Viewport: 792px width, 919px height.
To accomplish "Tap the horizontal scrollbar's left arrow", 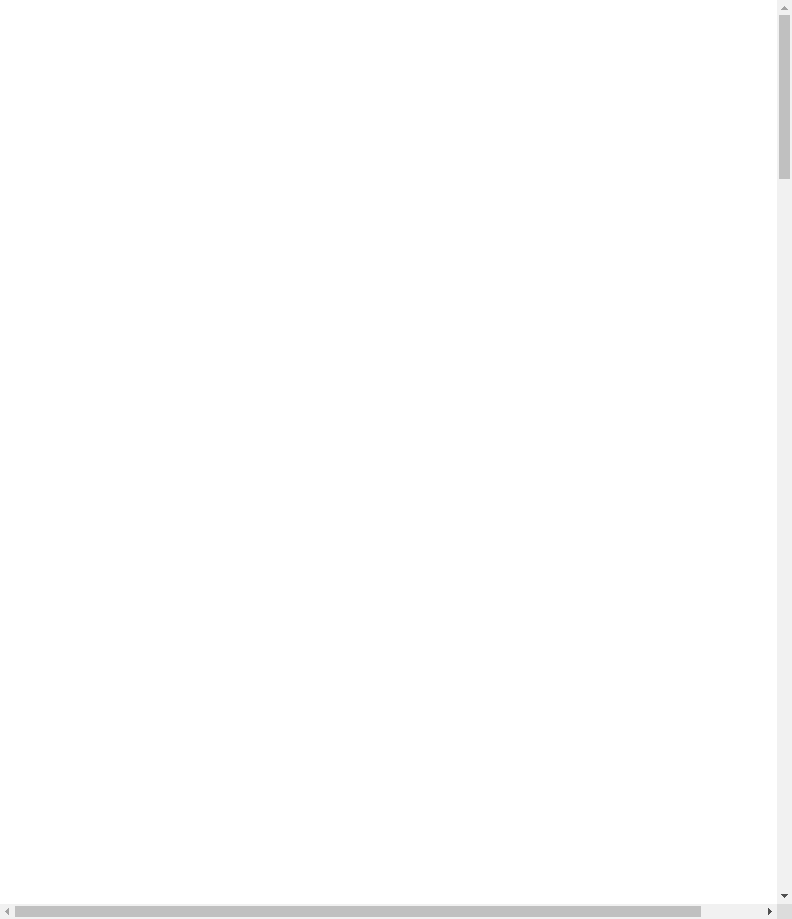I will pyautogui.click(x=7, y=911).
